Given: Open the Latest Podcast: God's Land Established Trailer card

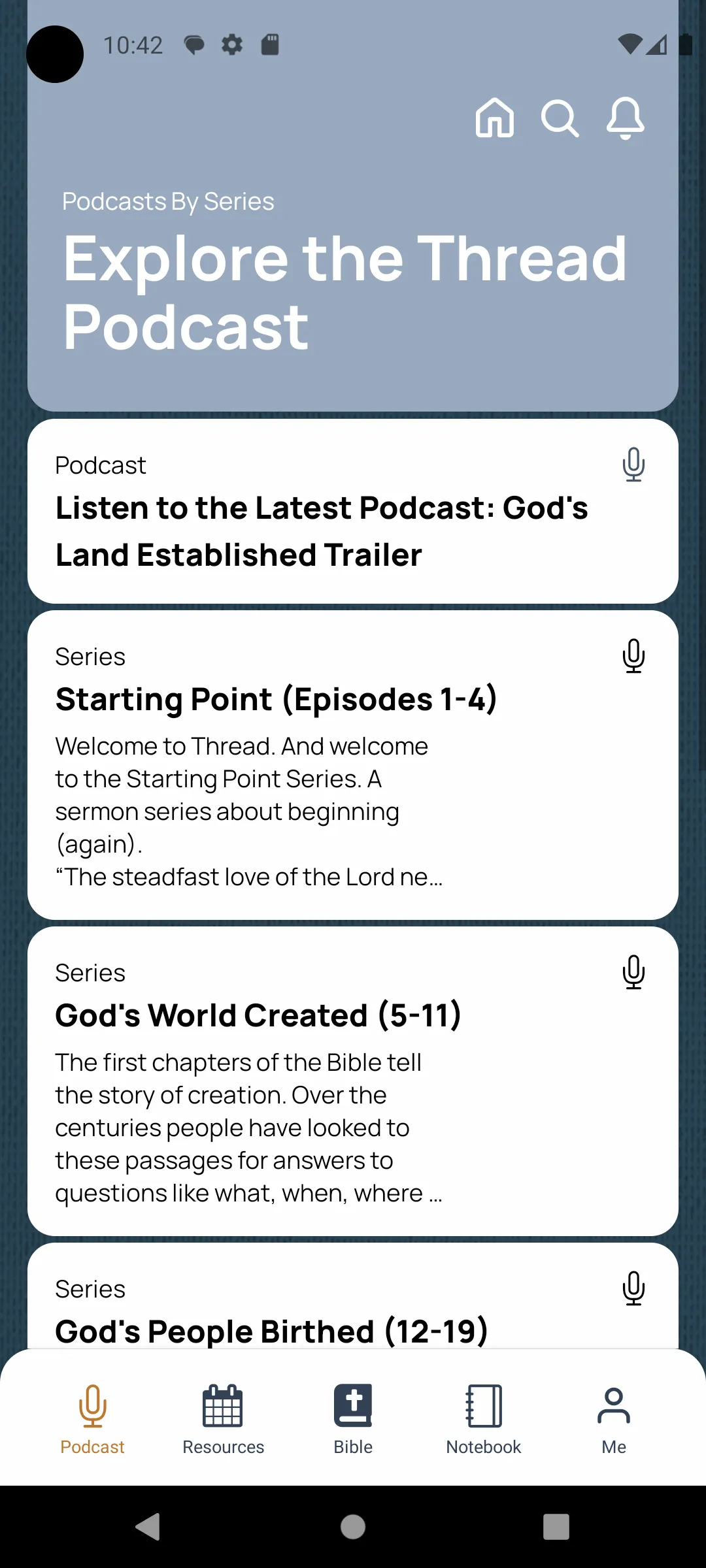Looking at the screenshot, I should pos(353,511).
